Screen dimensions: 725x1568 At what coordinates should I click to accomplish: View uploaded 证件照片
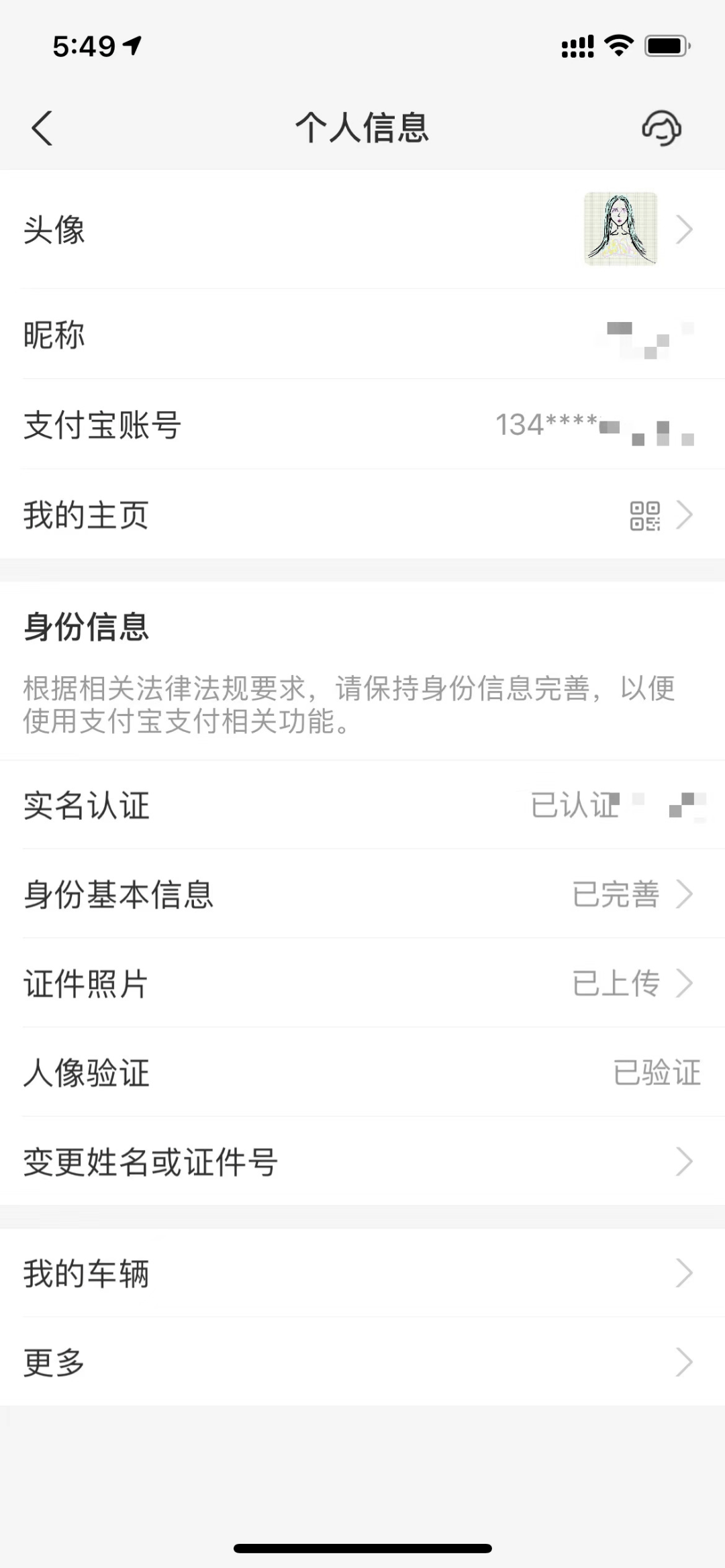point(362,984)
